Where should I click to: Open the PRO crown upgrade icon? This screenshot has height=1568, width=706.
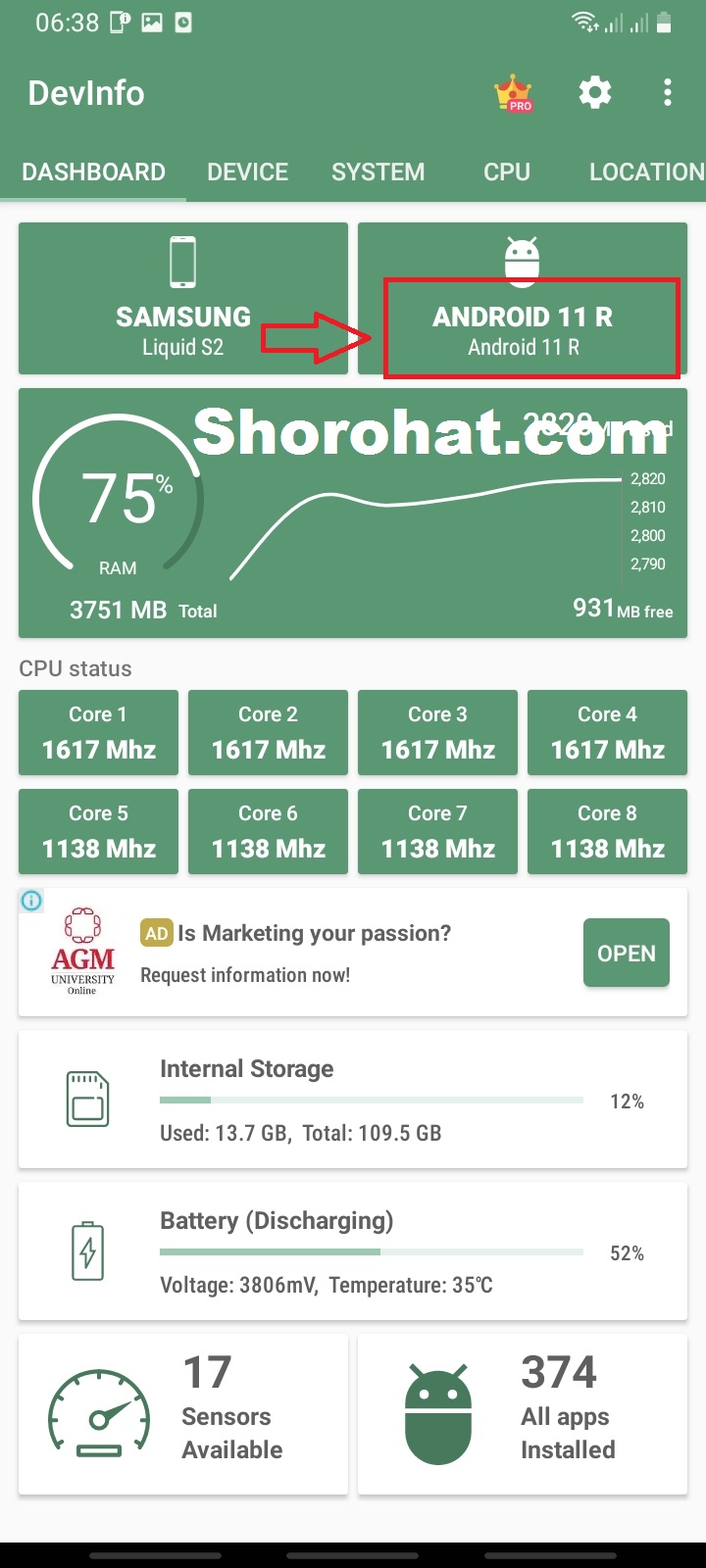point(513,94)
